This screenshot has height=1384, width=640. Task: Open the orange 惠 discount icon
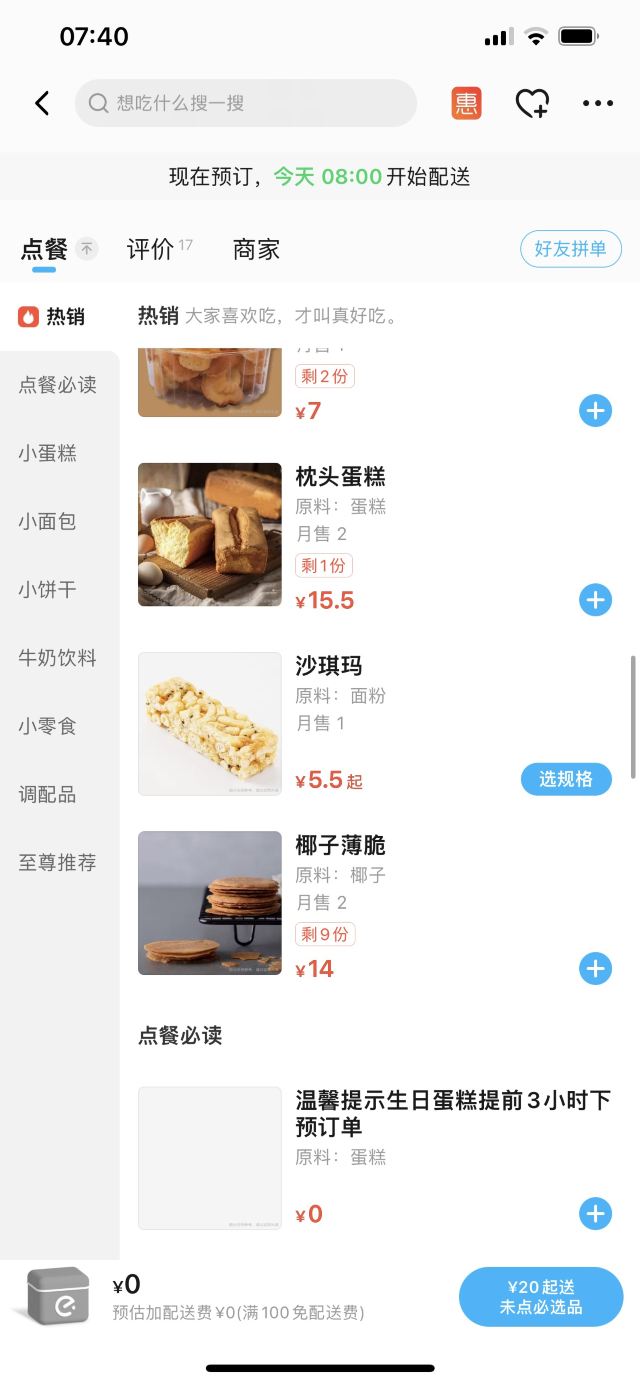[x=466, y=103]
